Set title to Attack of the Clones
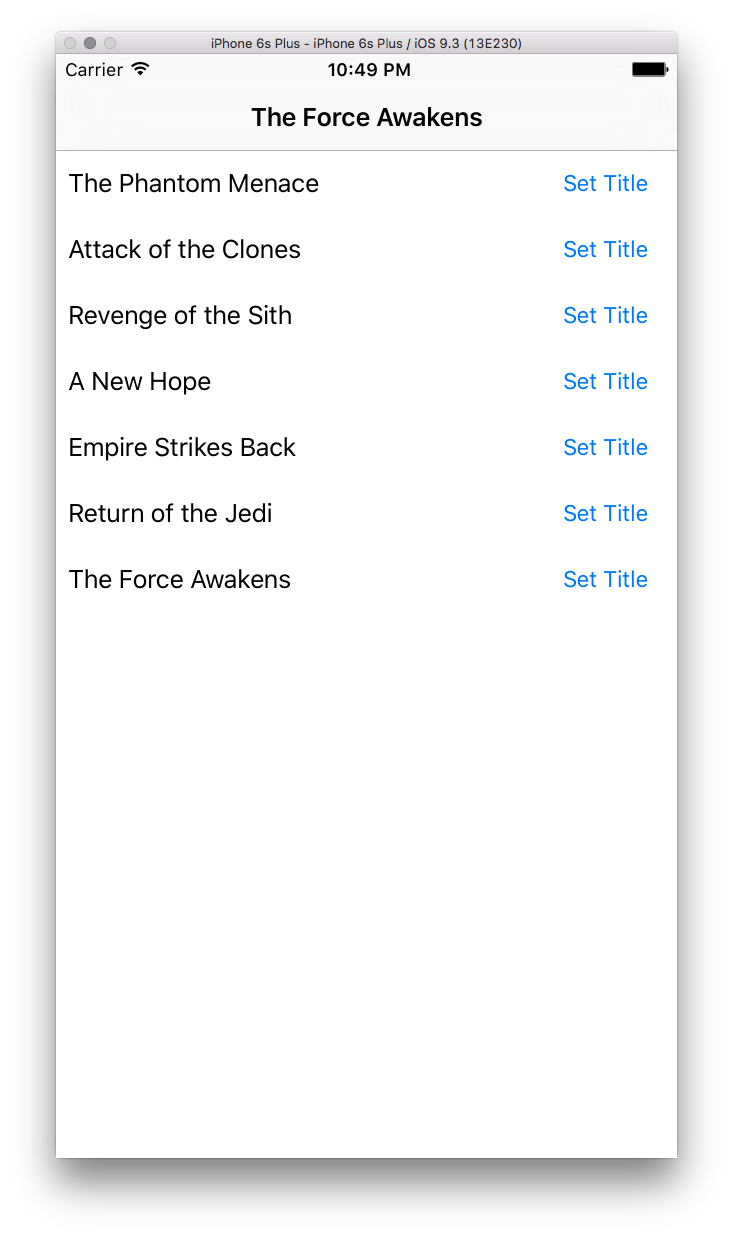733x1238 pixels. click(x=605, y=249)
